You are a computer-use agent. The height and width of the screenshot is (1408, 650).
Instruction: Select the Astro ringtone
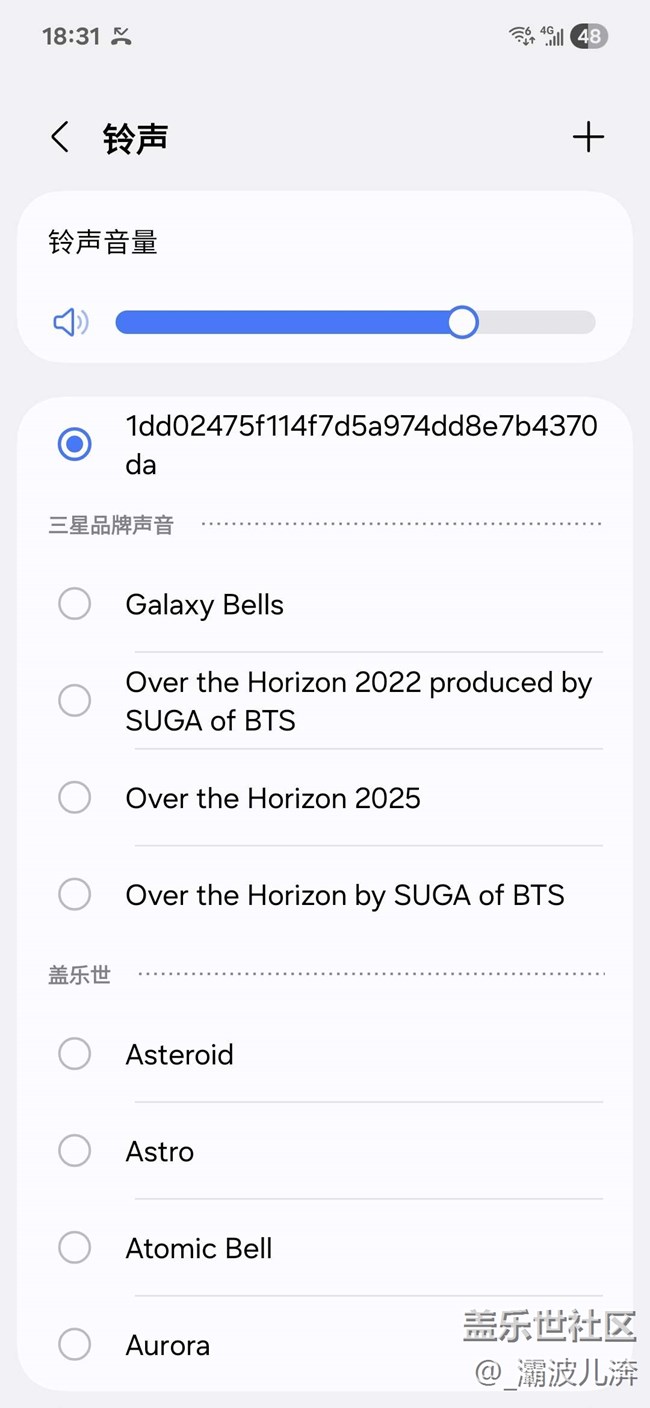pyautogui.click(x=325, y=1151)
